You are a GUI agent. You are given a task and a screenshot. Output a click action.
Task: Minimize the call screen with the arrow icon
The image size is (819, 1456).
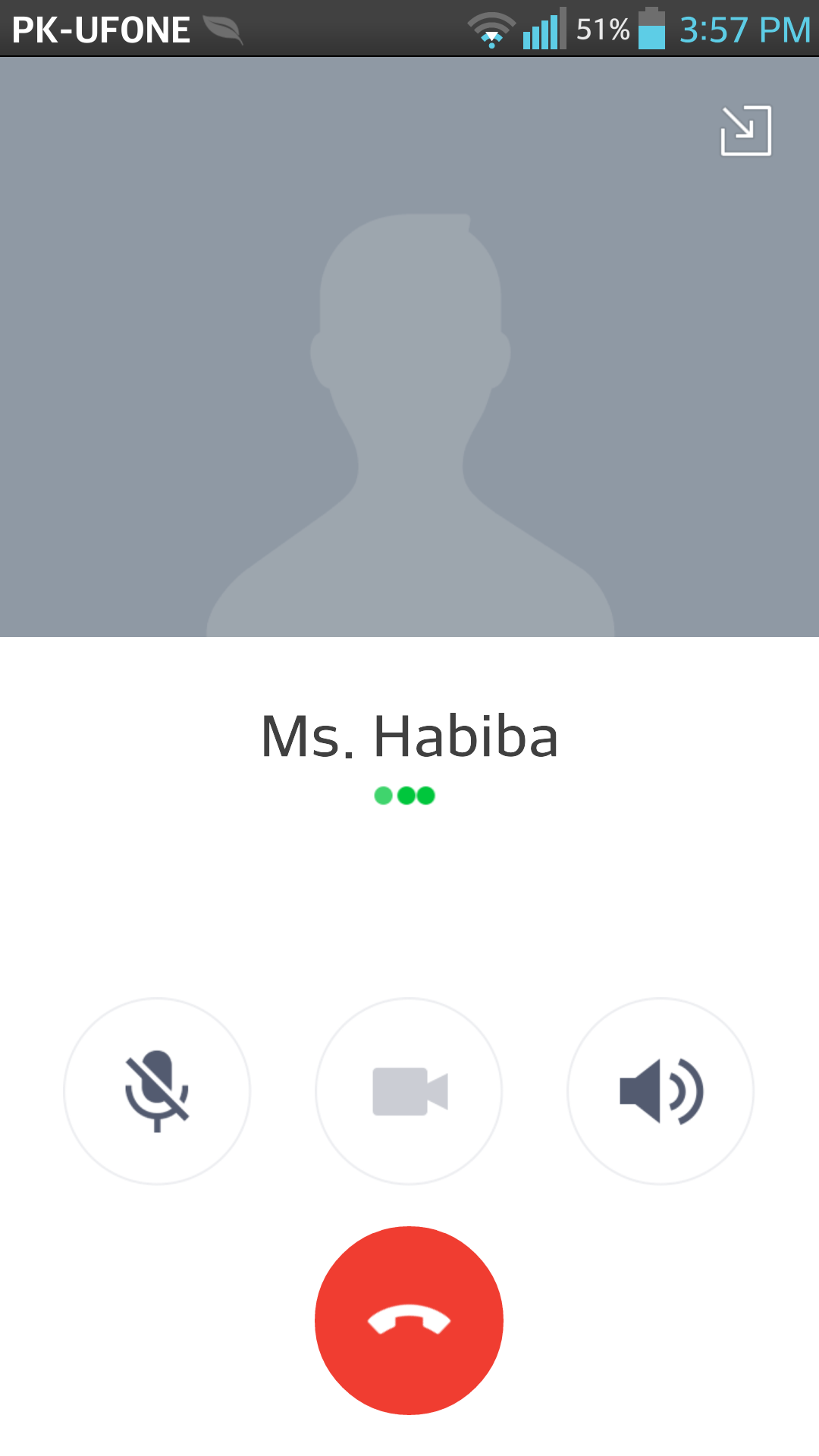point(745,130)
